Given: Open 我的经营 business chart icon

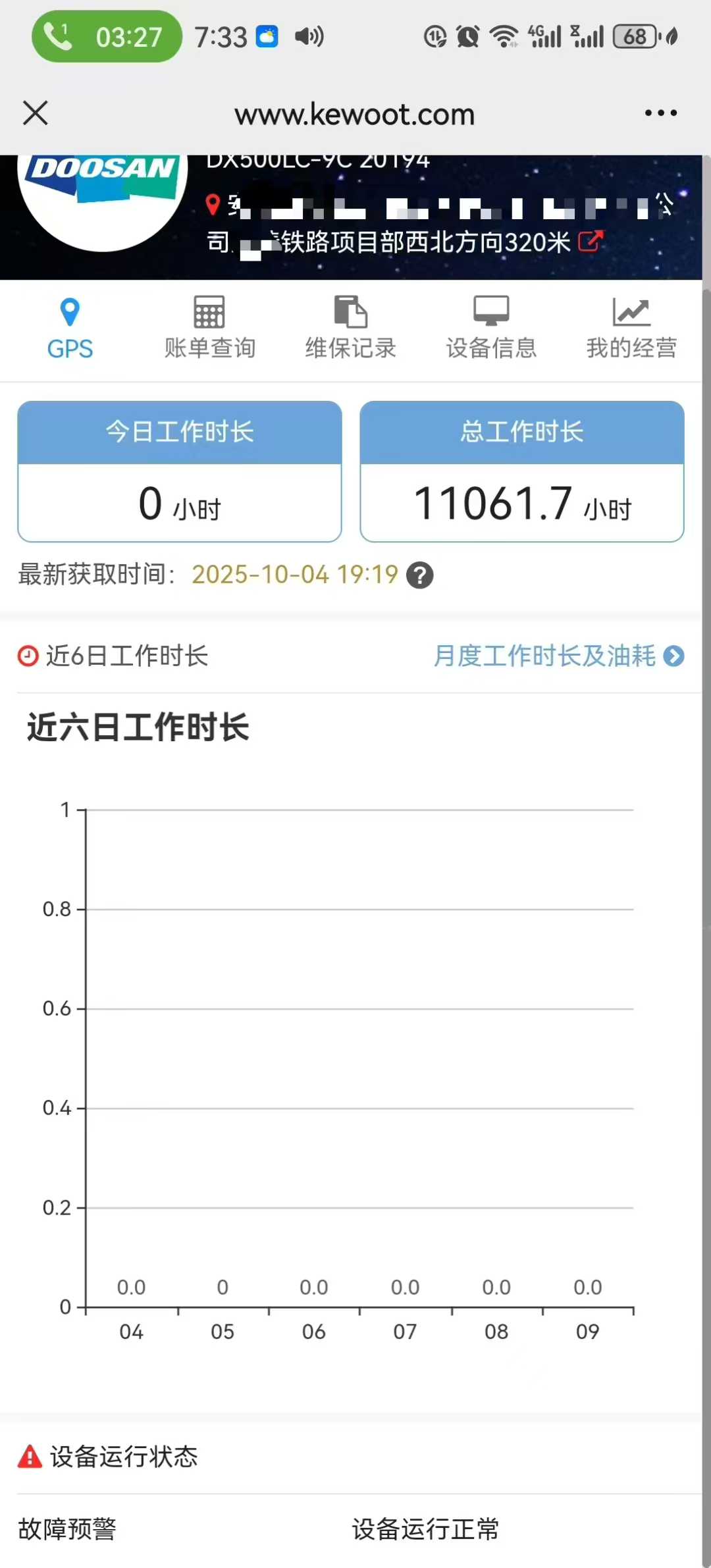Looking at the screenshot, I should pyautogui.click(x=631, y=311).
